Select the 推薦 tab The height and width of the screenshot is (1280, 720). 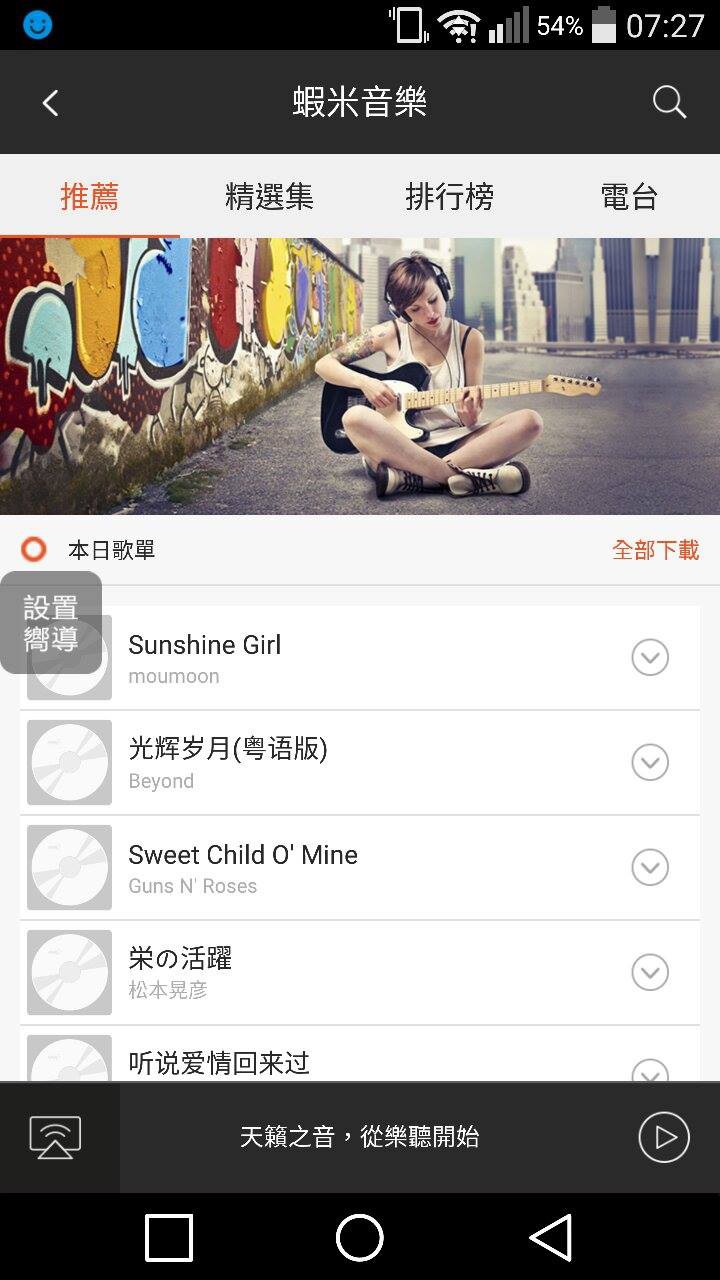(90, 196)
